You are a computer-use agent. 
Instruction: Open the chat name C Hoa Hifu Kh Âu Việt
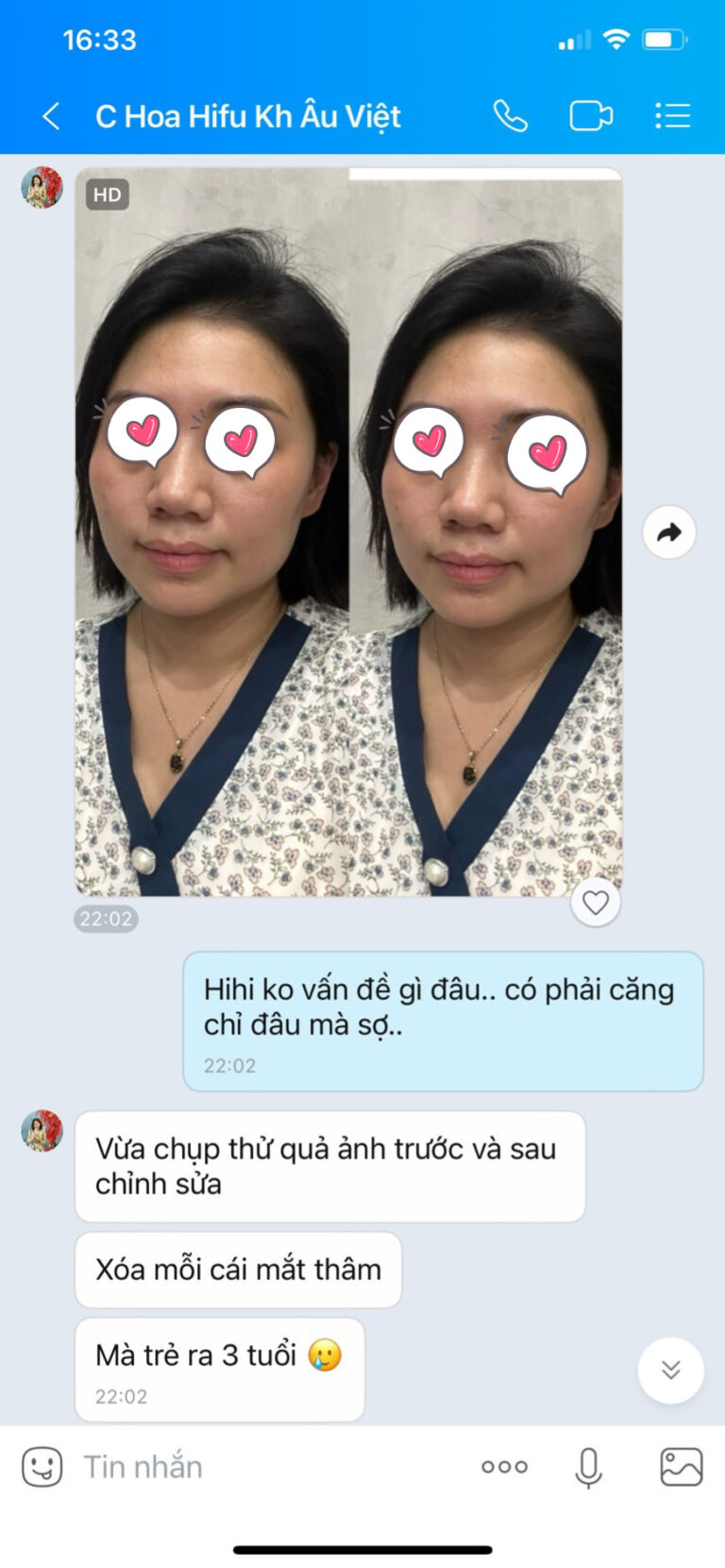coord(248,116)
